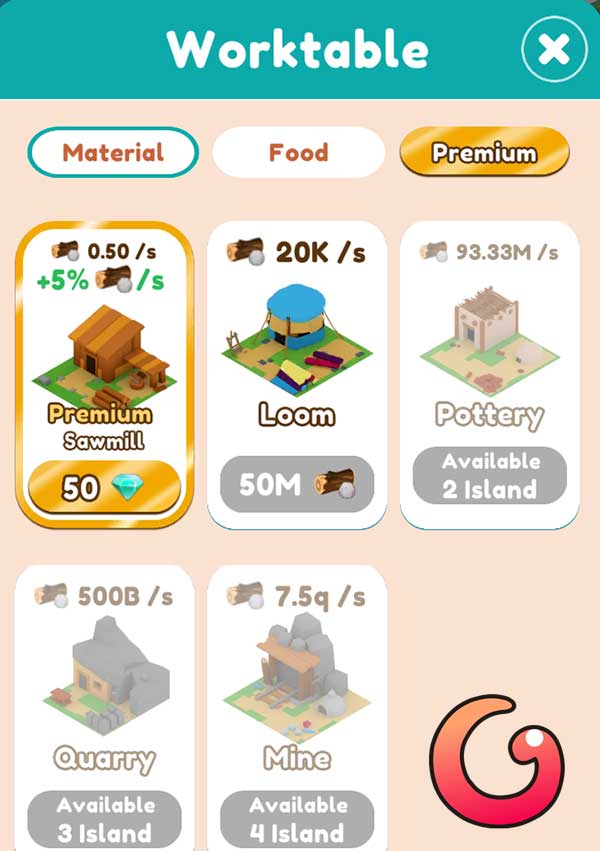The height and width of the screenshot is (851, 600).
Task: Close the Worktable dialog
Action: pos(554,49)
